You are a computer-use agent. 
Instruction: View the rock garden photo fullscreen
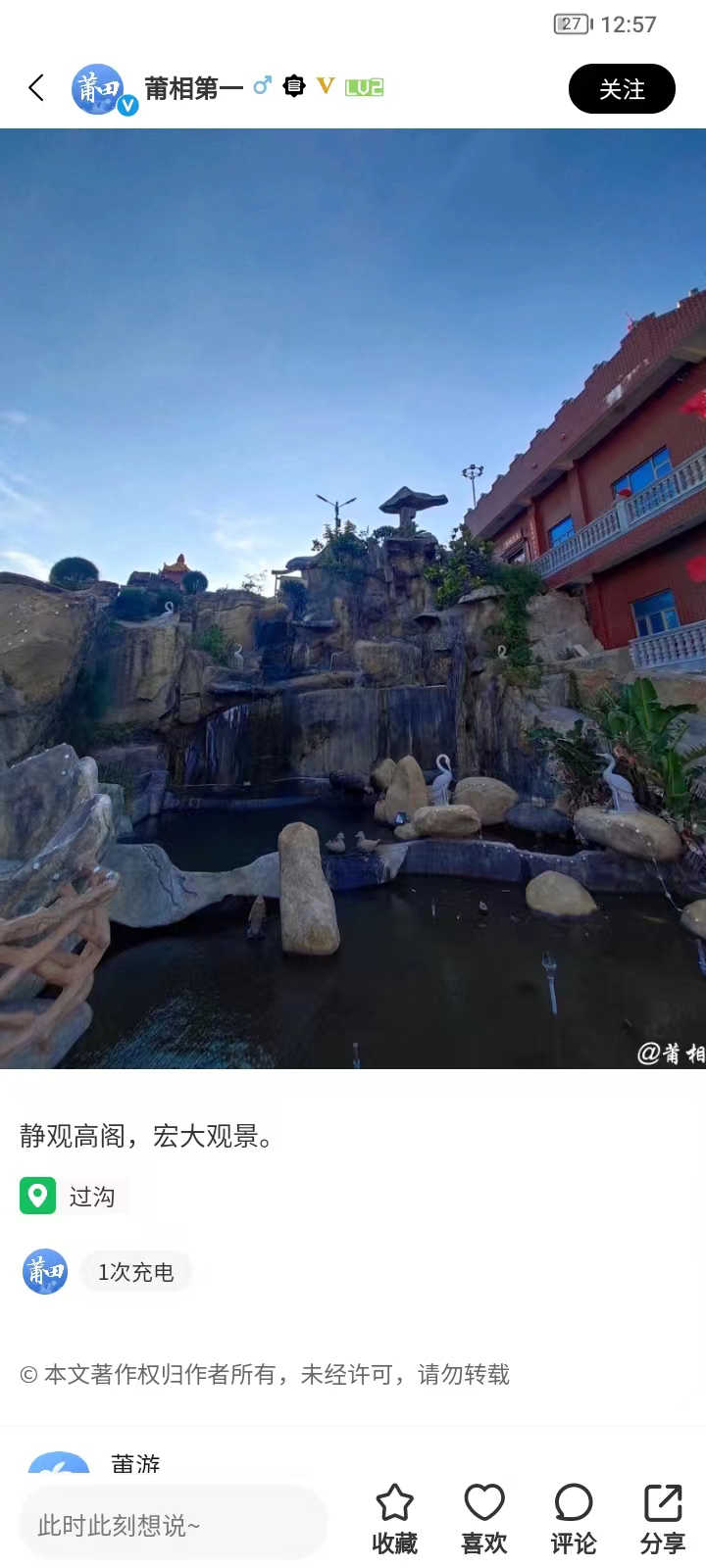(x=353, y=598)
